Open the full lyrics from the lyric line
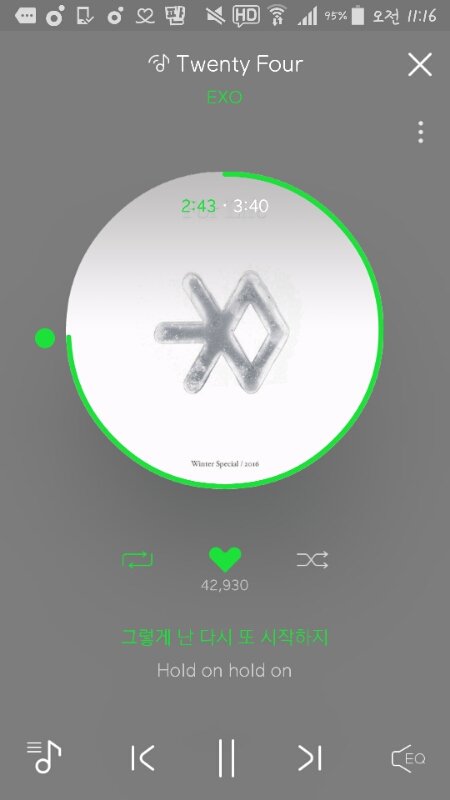 pyautogui.click(x=224, y=653)
